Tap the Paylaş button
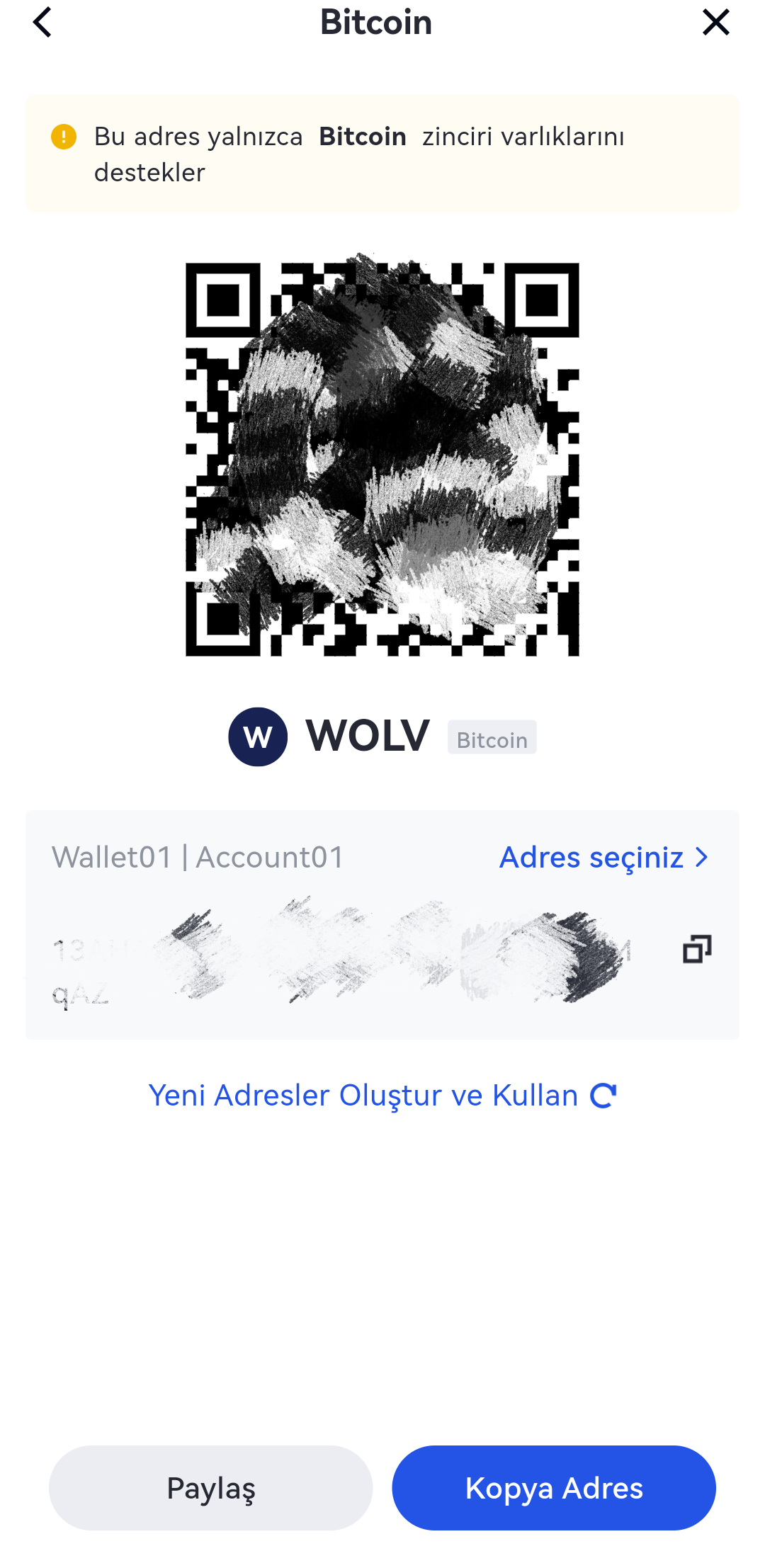Viewport: 765px width, 1568px height. click(x=210, y=1488)
